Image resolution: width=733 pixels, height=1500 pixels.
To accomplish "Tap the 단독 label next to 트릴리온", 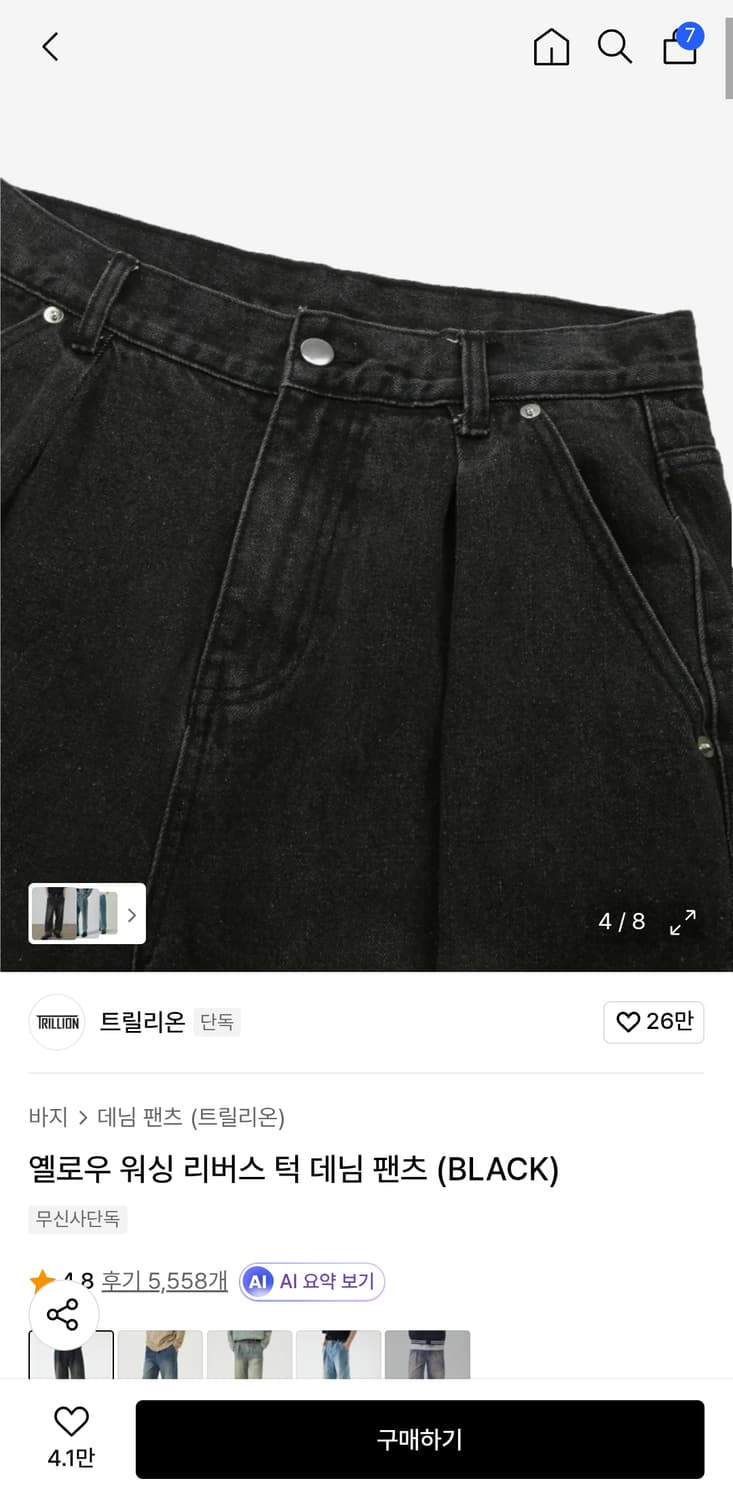I will [217, 1022].
